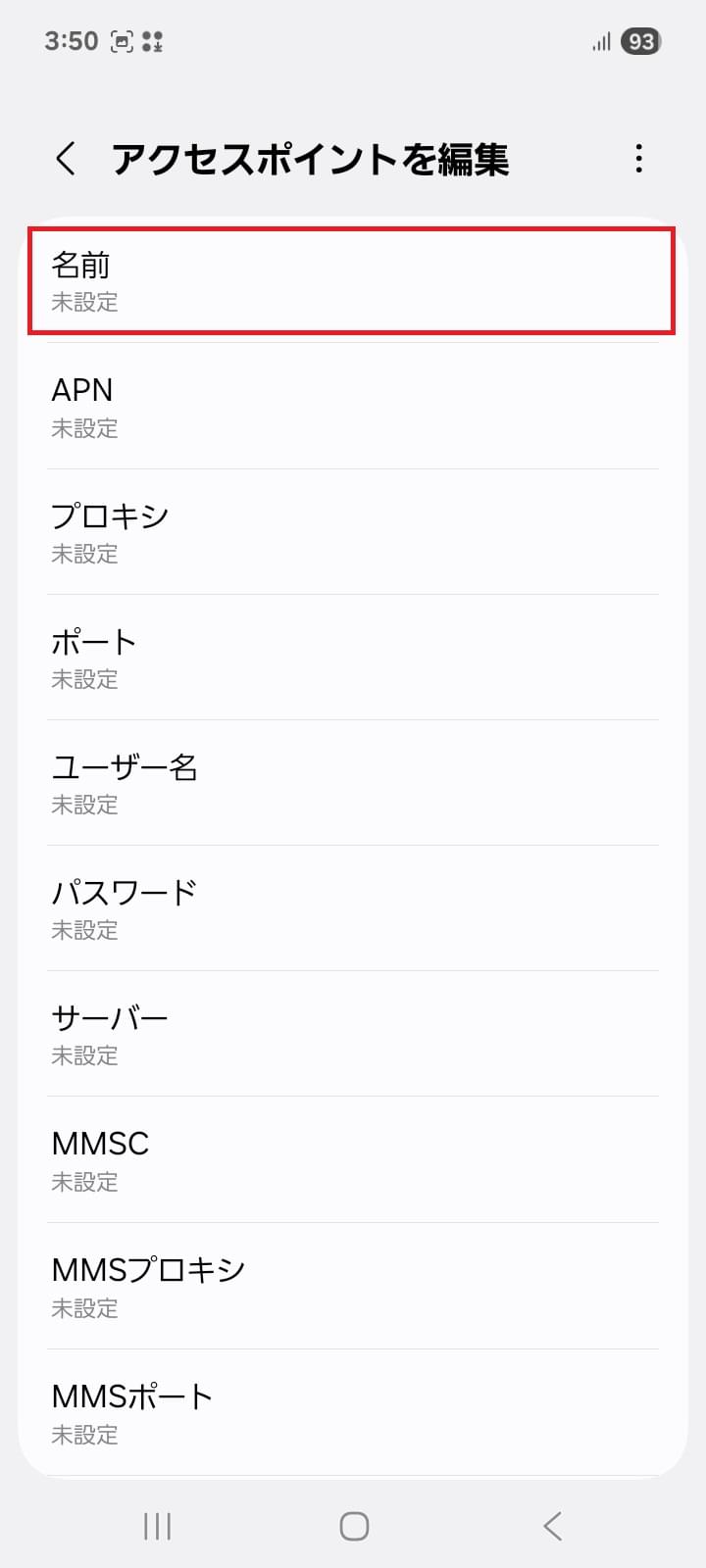
Task: Go back from アクセスポイントを編集
Action: (66, 159)
